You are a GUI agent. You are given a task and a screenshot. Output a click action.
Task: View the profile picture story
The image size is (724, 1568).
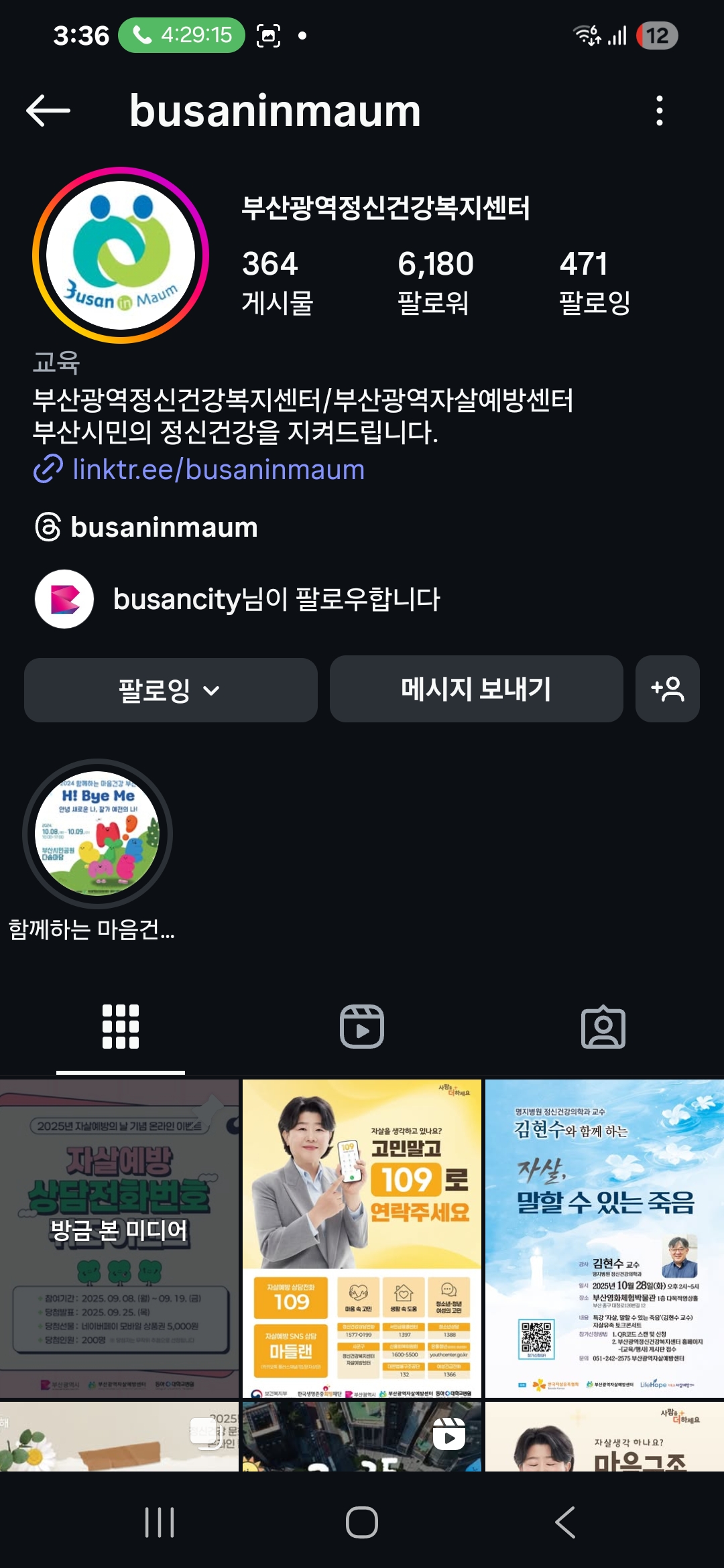pyautogui.click(x=121, y=255)
